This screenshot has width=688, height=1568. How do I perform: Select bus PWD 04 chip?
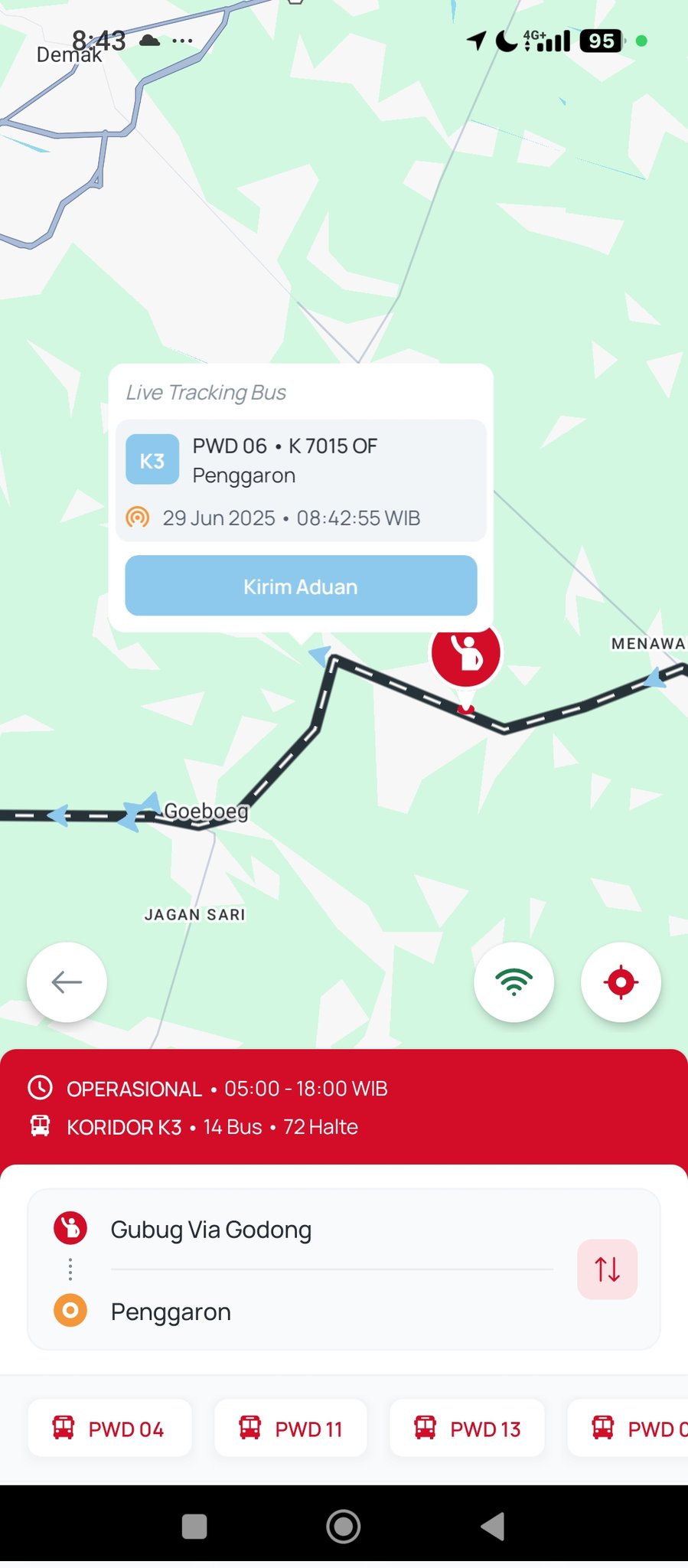click(109, 1428)
